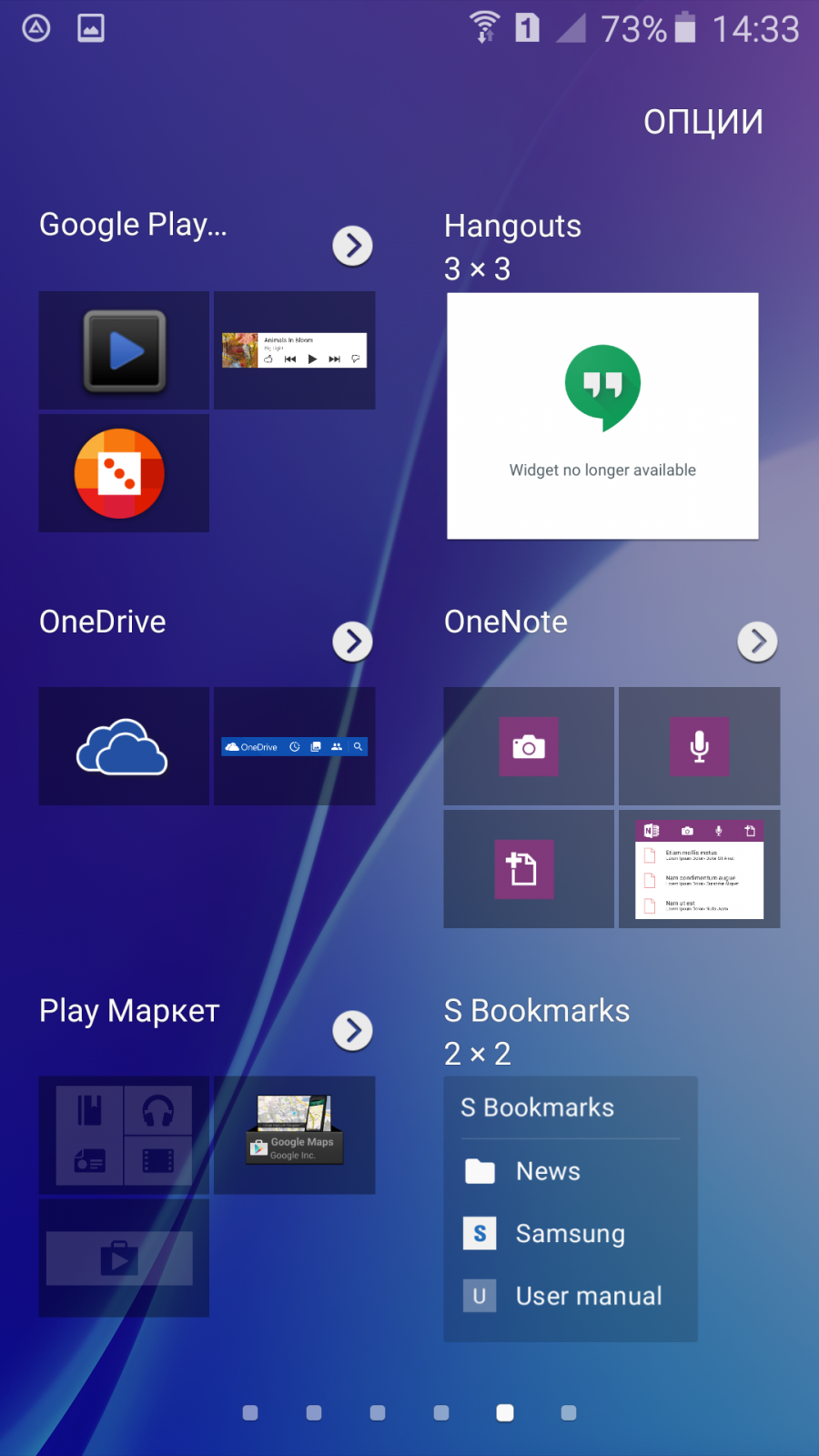Viewport: 819px width, 1456px height.
Task: Select the Hangouts 3 × 3 widget
Action: pyautogui.click(x=602, y=416)
